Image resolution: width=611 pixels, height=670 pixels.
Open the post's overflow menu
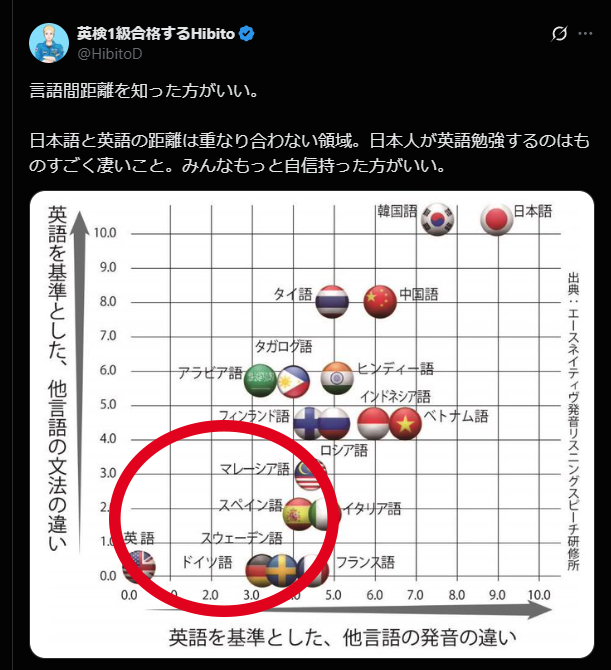point(588,34)
